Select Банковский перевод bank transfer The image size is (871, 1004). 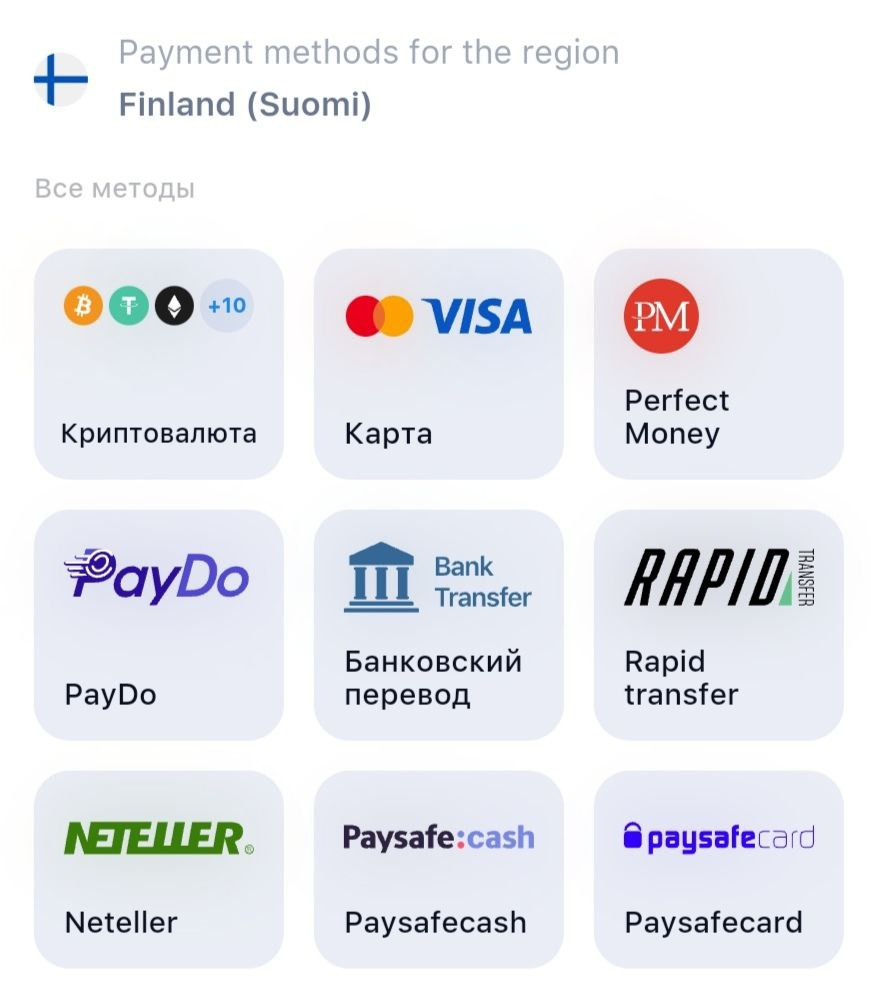click(x=438, y=625)
